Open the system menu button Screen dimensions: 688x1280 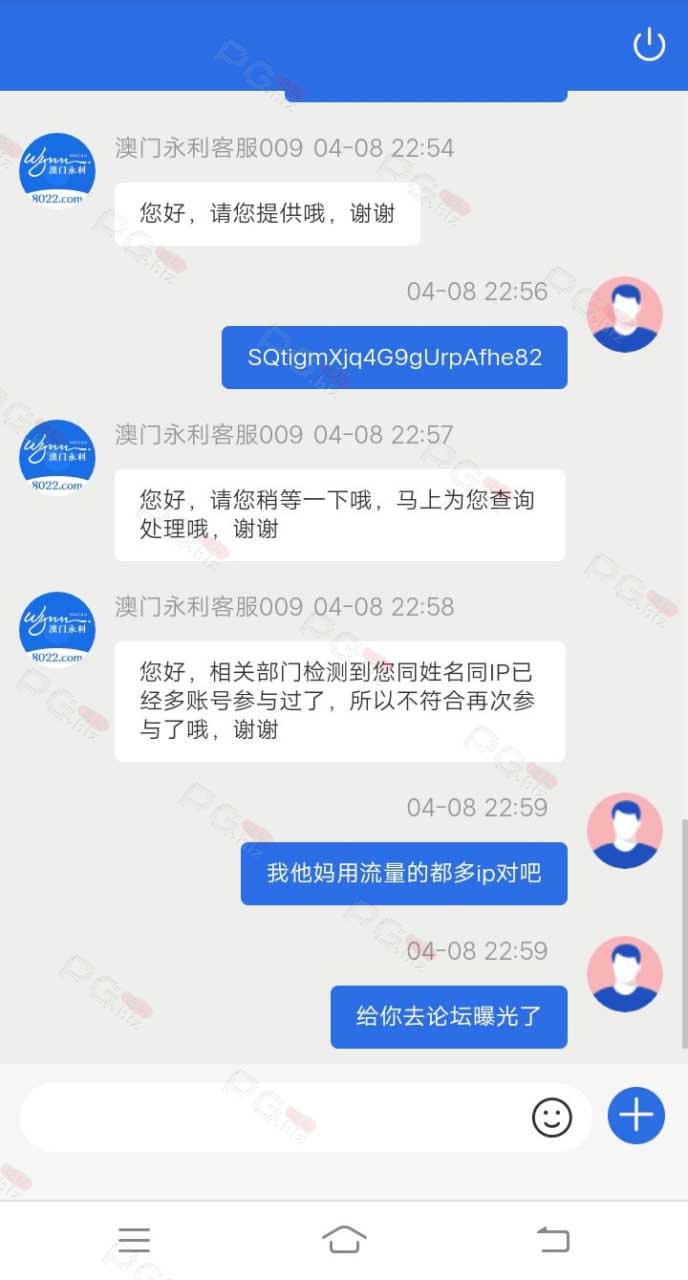[x=134, y=1240]
